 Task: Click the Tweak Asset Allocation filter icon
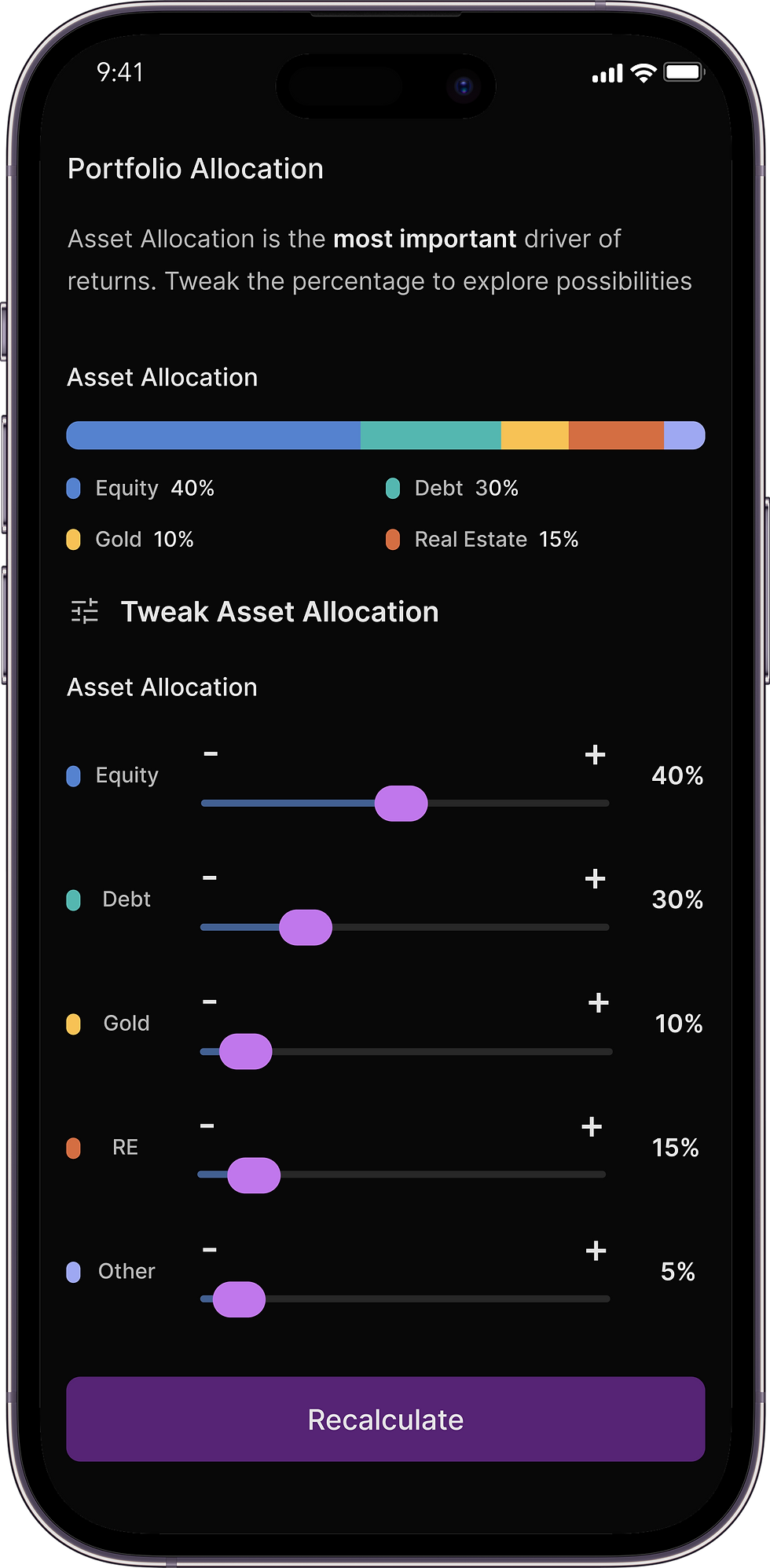tap(85, 611)
